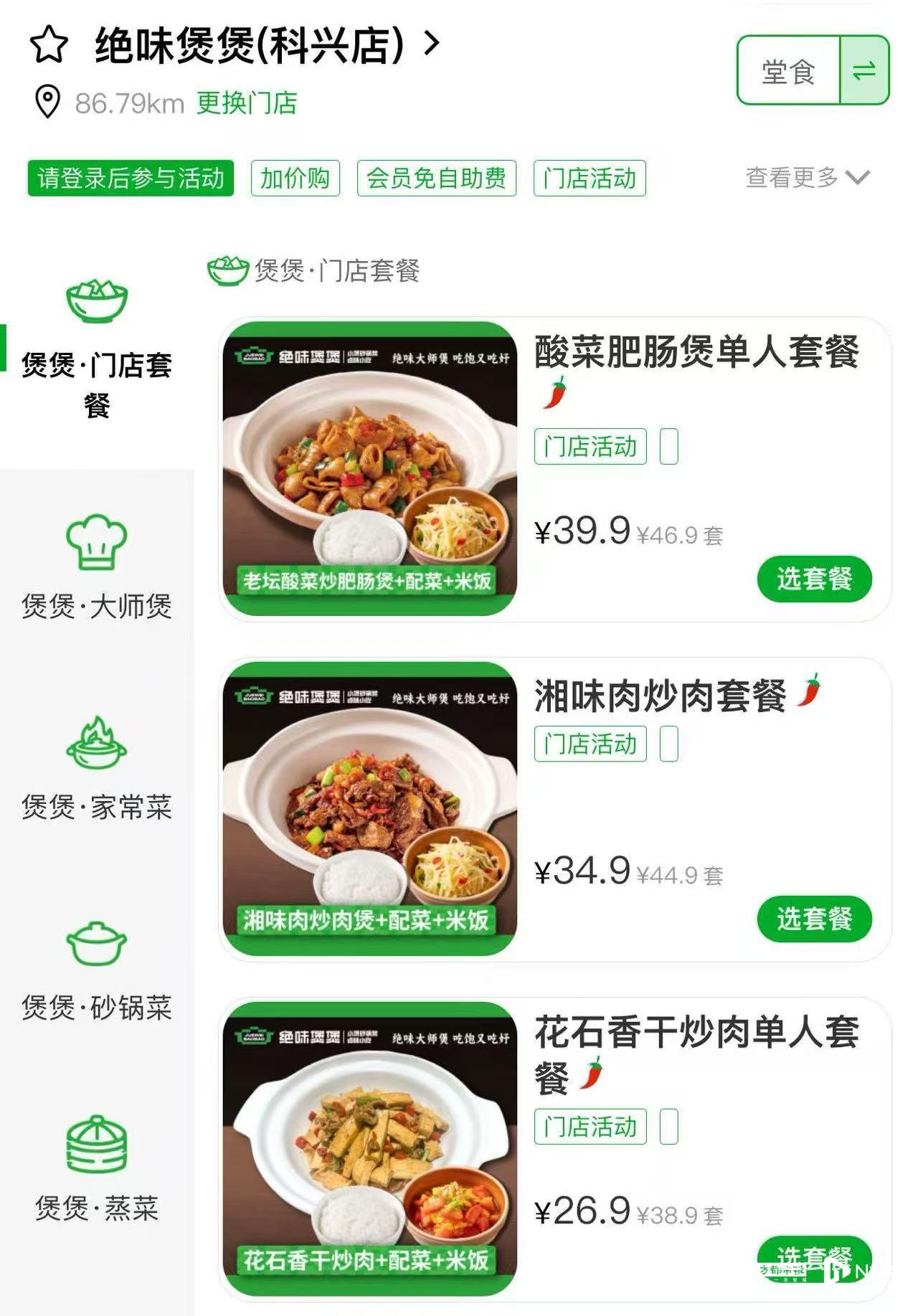This screenshot has width=918, height=1316.
Task: Click the location pin icon near 86.79km
Action: tap(47, 101)
